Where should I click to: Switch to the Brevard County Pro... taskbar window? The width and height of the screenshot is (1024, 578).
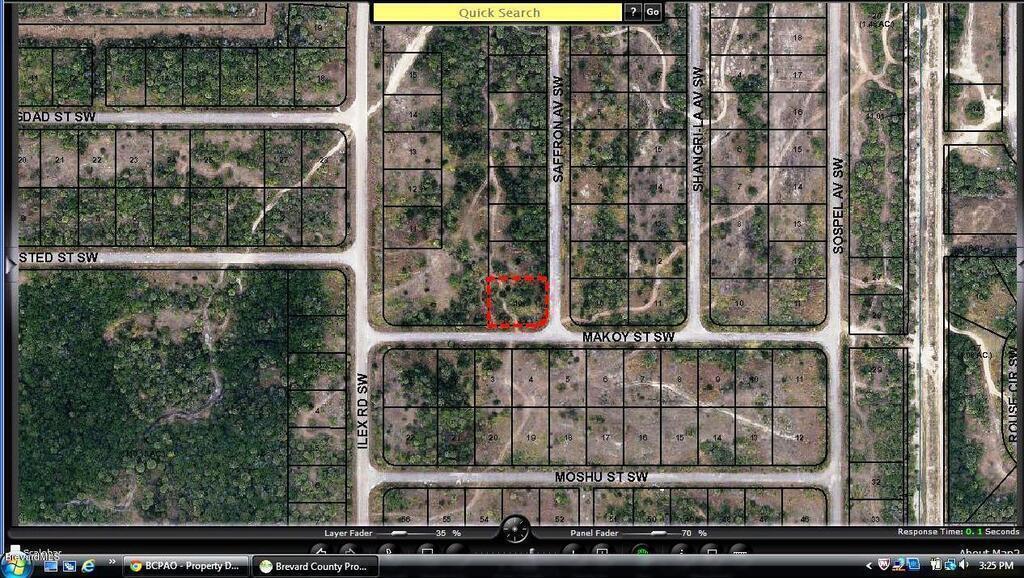pos(314,566)
